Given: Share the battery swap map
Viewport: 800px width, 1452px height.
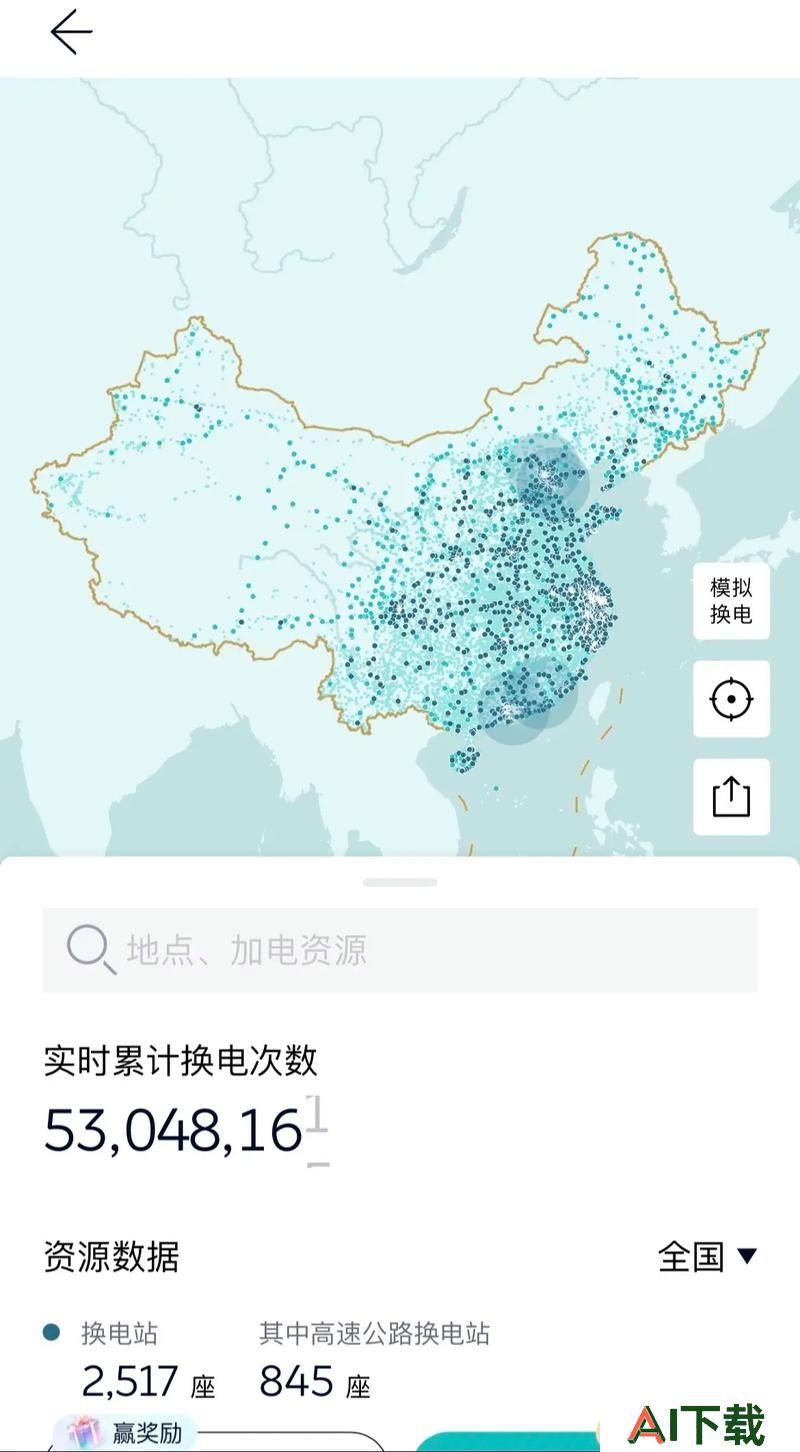Looking at the screenshot, I should point(731,797).
